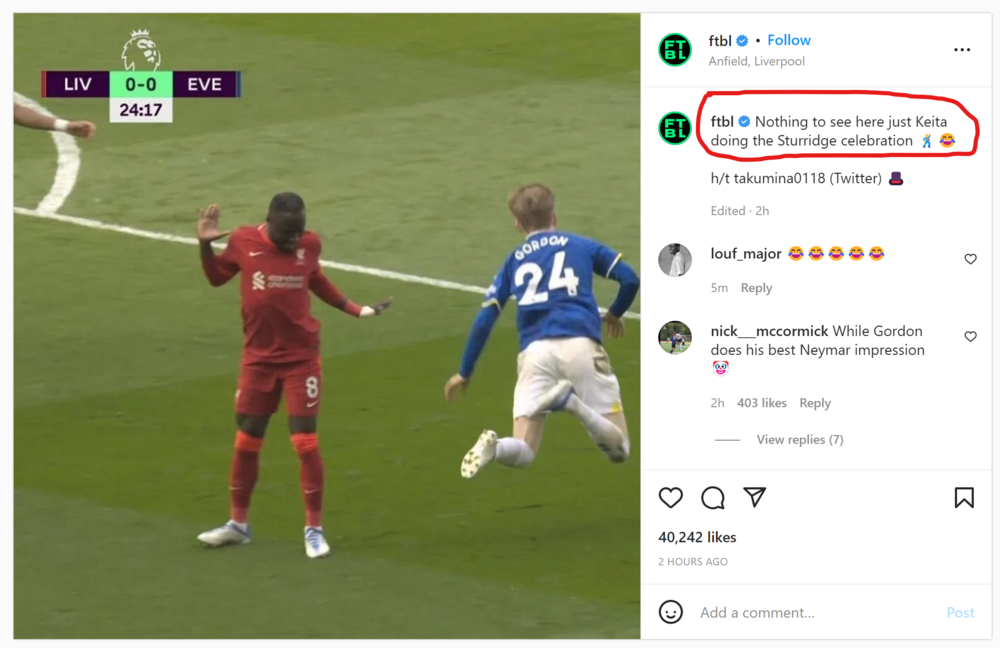Save the post with the bookmark icon
Screen dimensions: 1000x648
point(964,497)
